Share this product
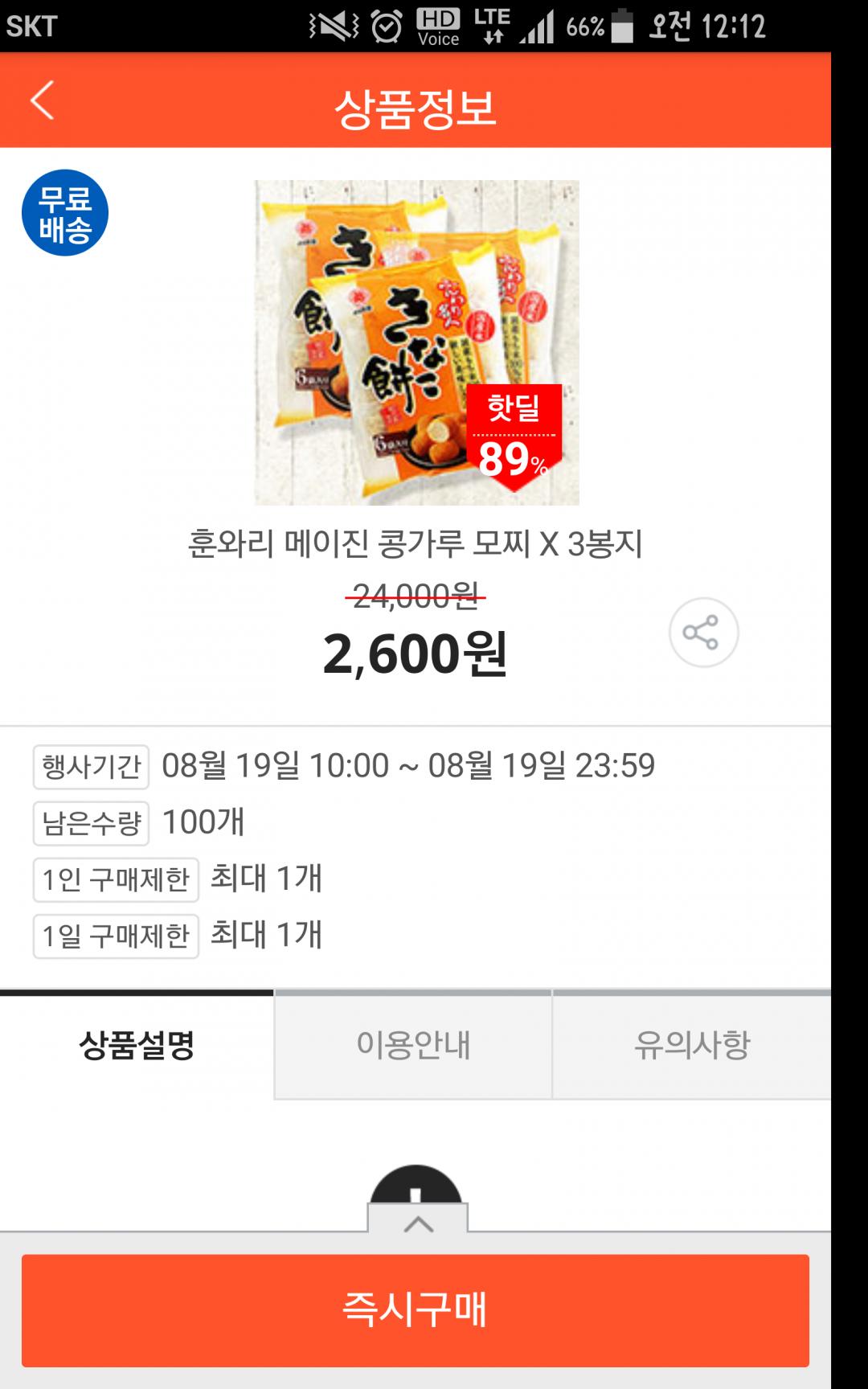This screenshot has width=868, height=1389. click(703, 633)
